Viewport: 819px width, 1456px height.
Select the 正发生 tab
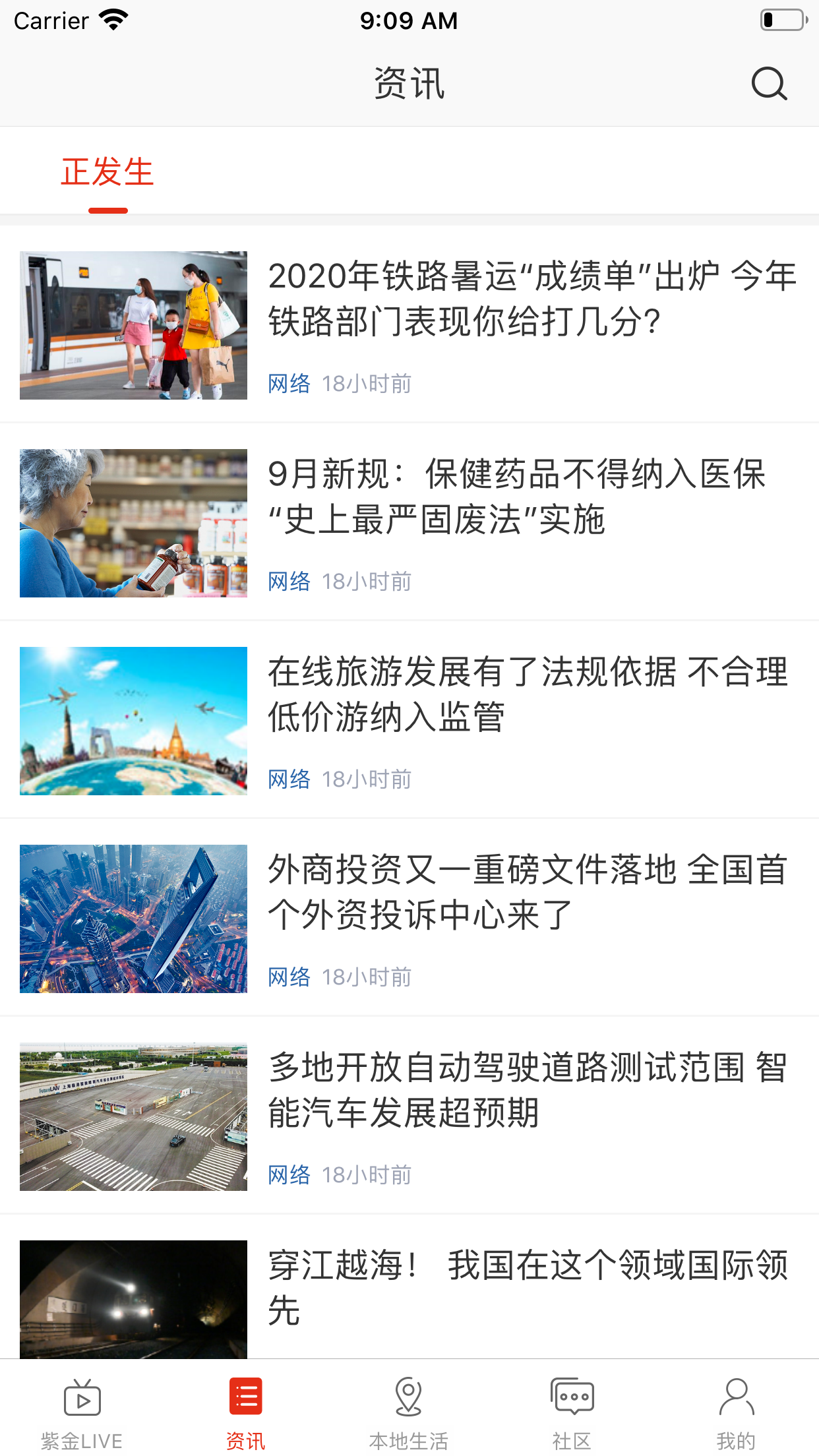(107, 173)
